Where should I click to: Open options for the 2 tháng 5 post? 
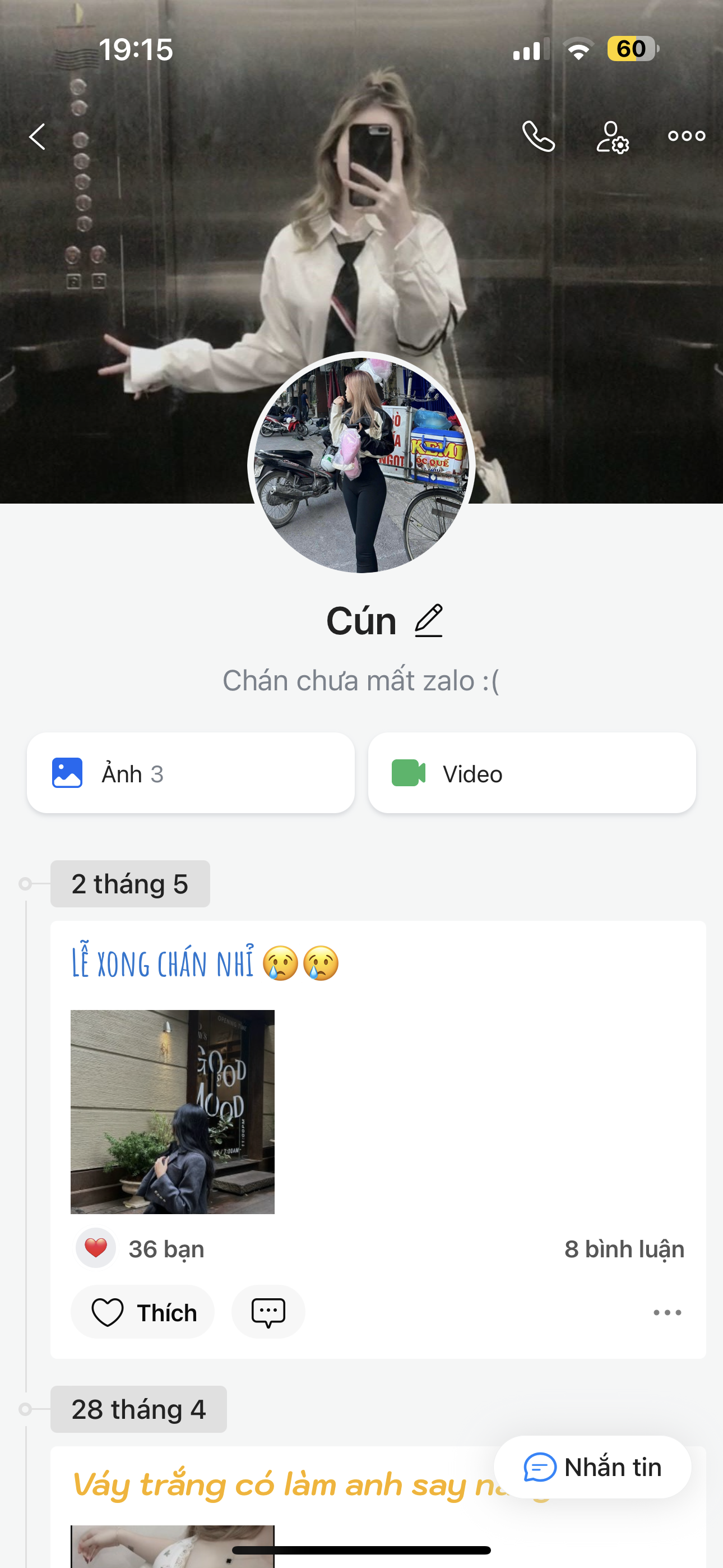[667, 1312]
